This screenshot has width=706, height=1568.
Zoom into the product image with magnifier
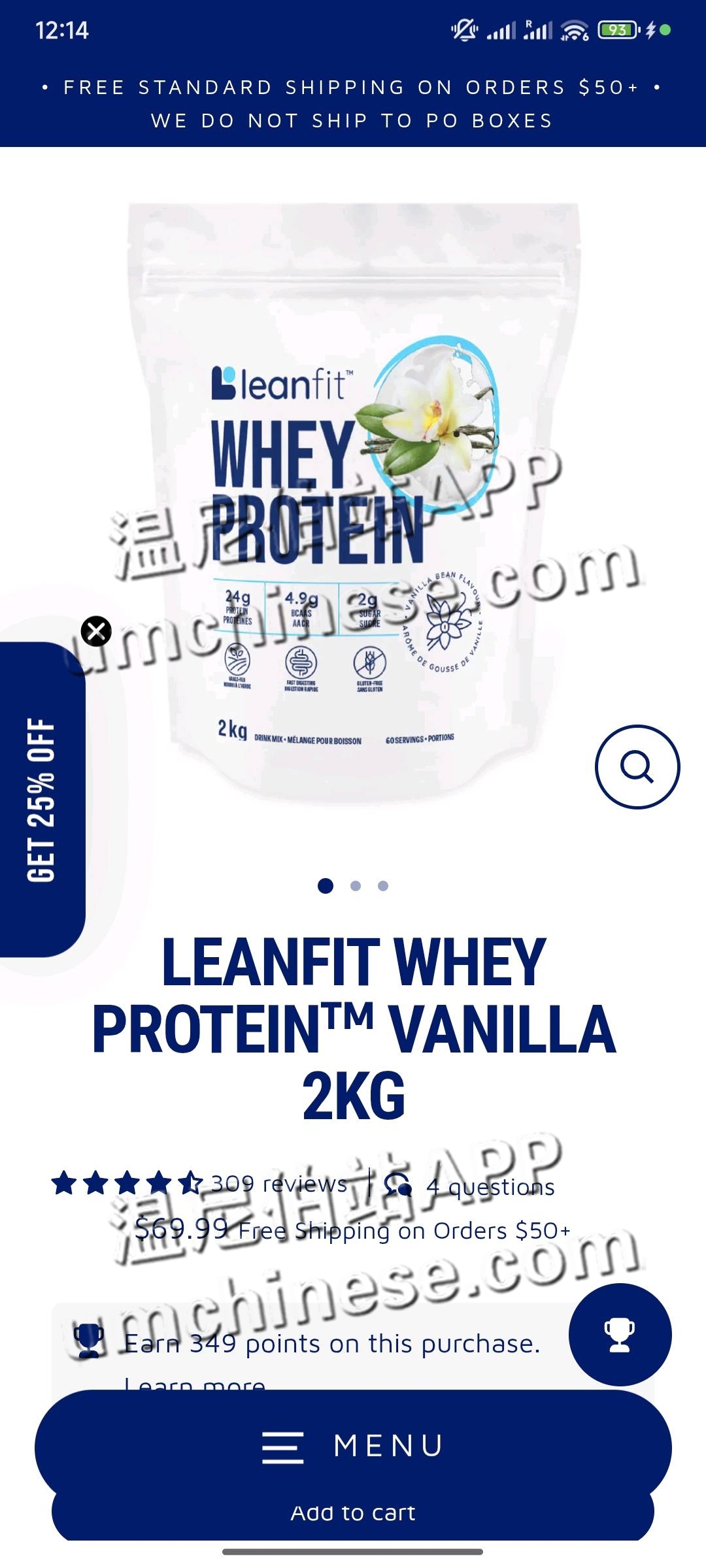637,766
